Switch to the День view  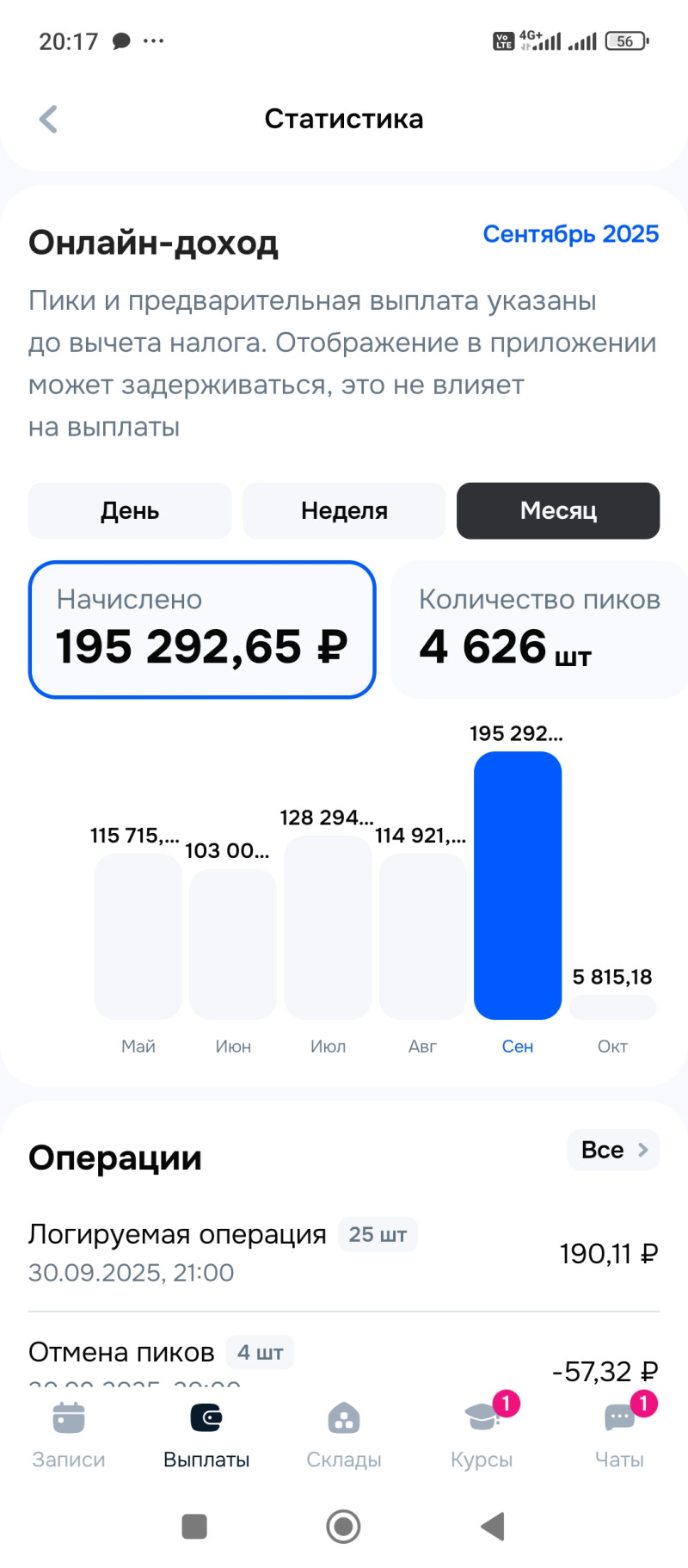click(130, 511)
